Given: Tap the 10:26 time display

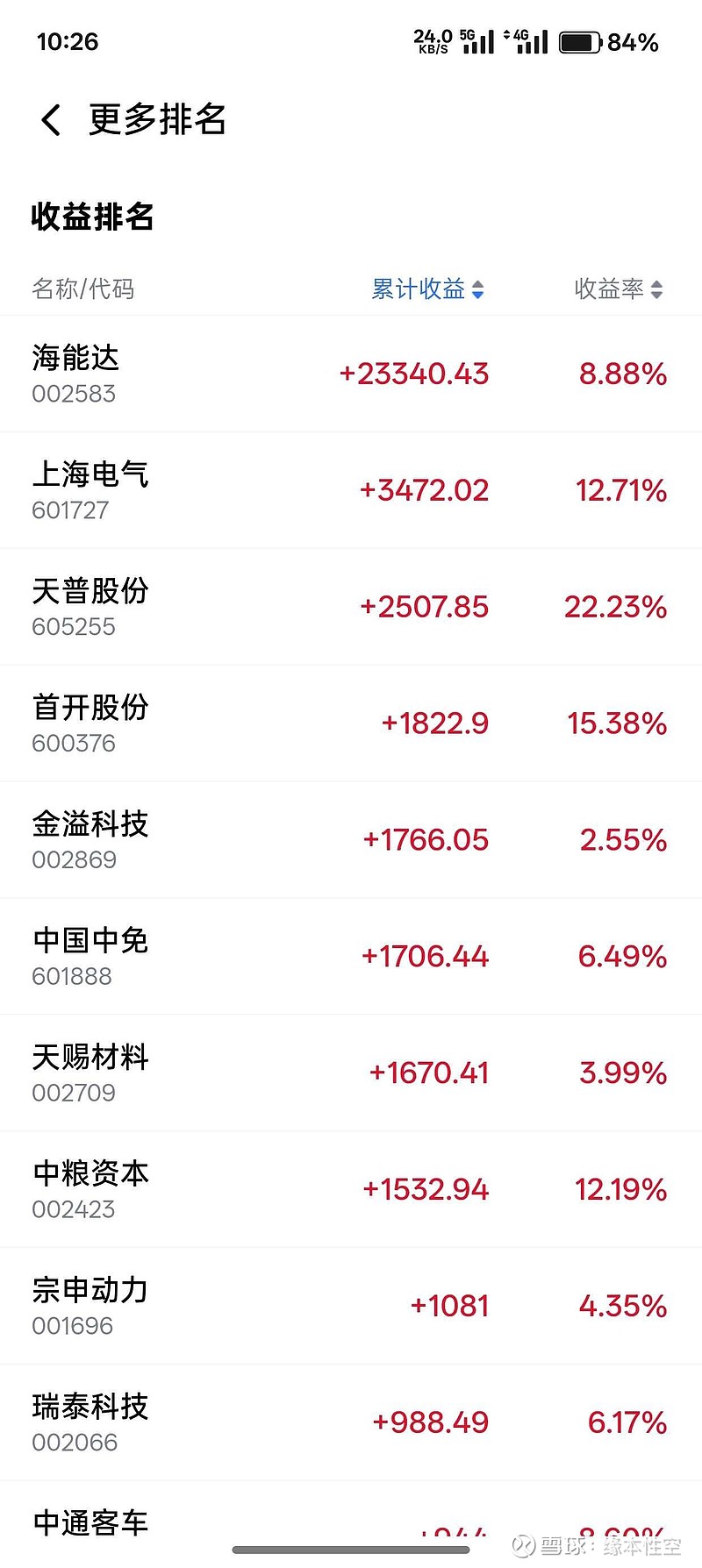Looking at the screenshot, I should 68,41.
